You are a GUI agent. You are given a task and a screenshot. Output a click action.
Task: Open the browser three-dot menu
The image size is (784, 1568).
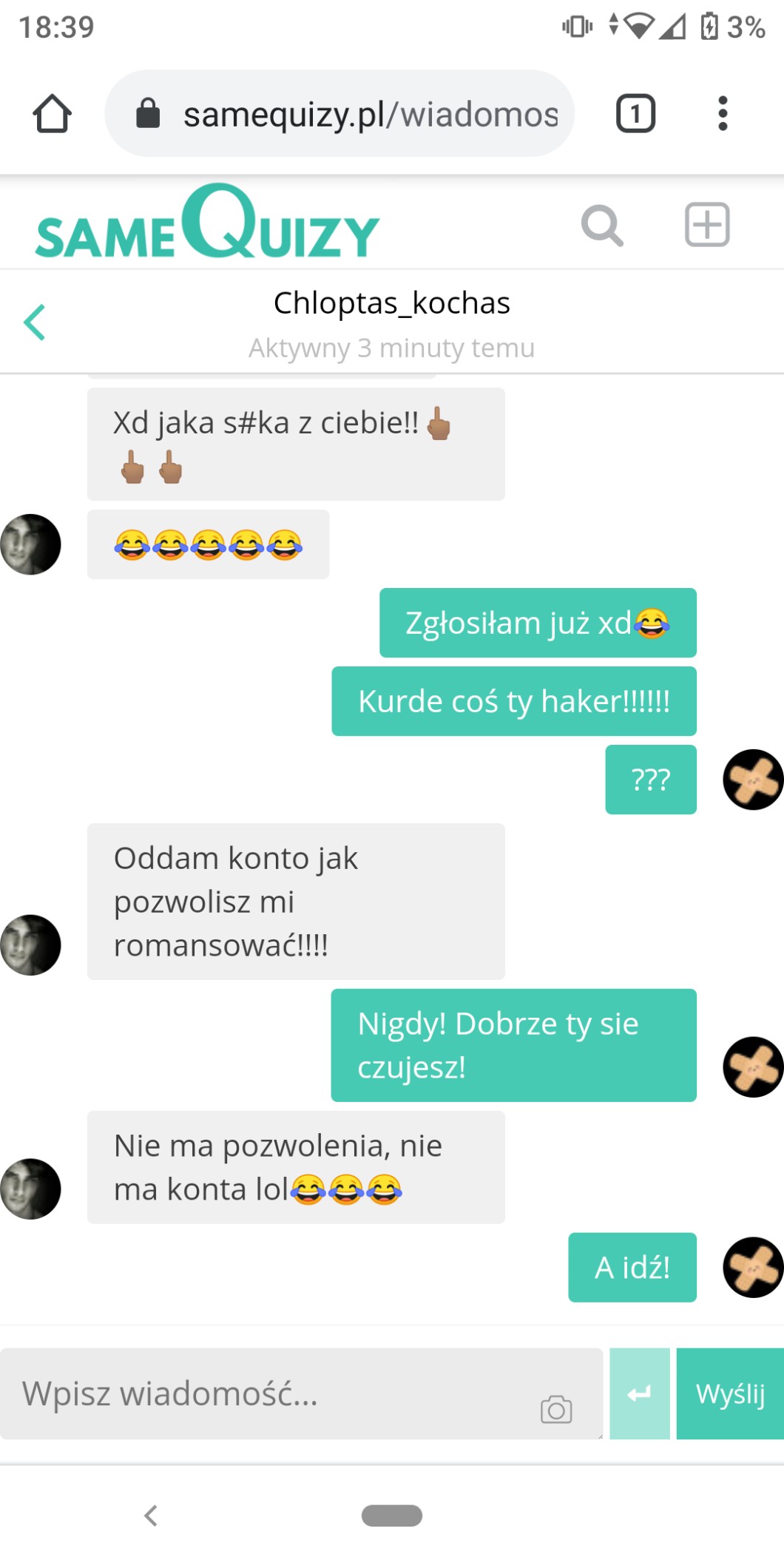click(723, 114)
